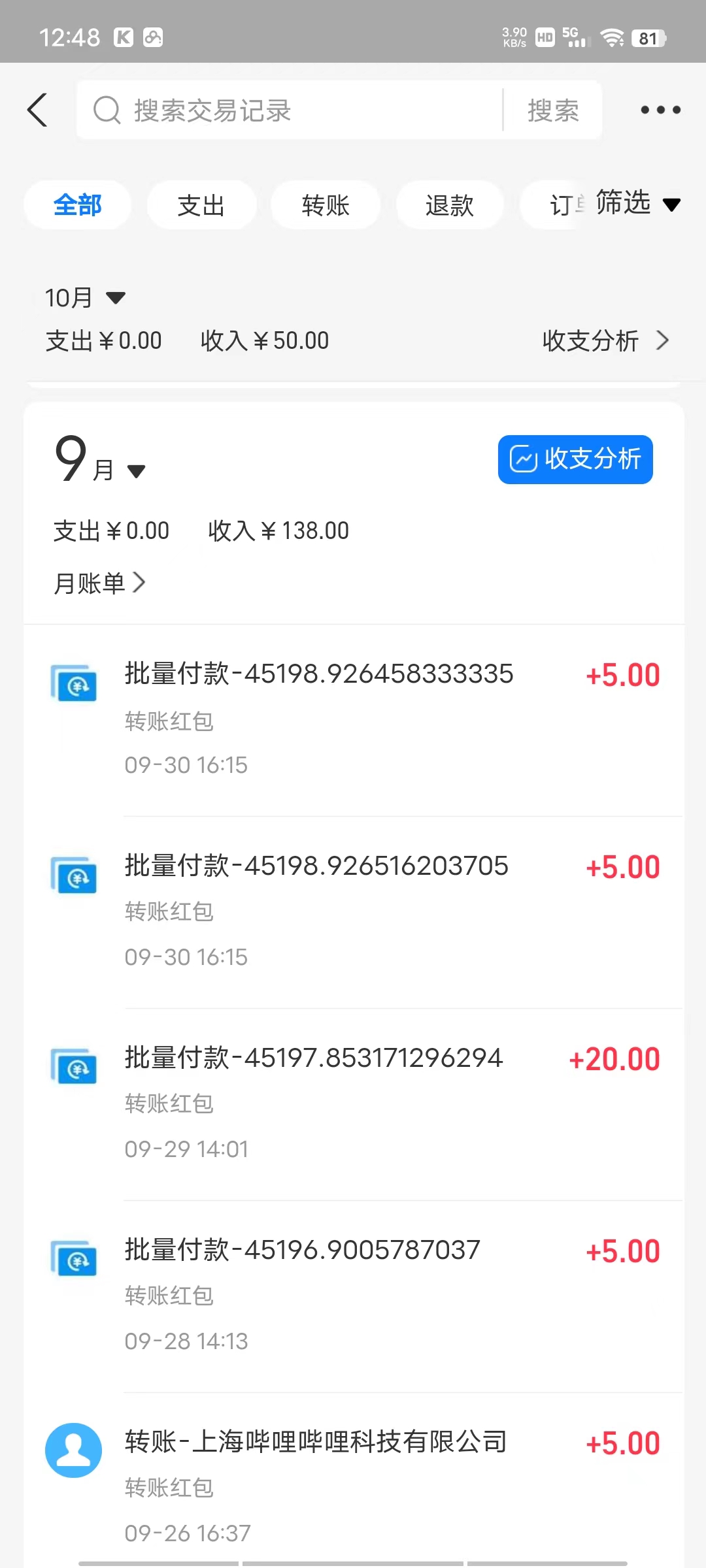706x1568 pixels.
Task: Click the search magnifier icon in the search bar
Action: tap(107, 110)
